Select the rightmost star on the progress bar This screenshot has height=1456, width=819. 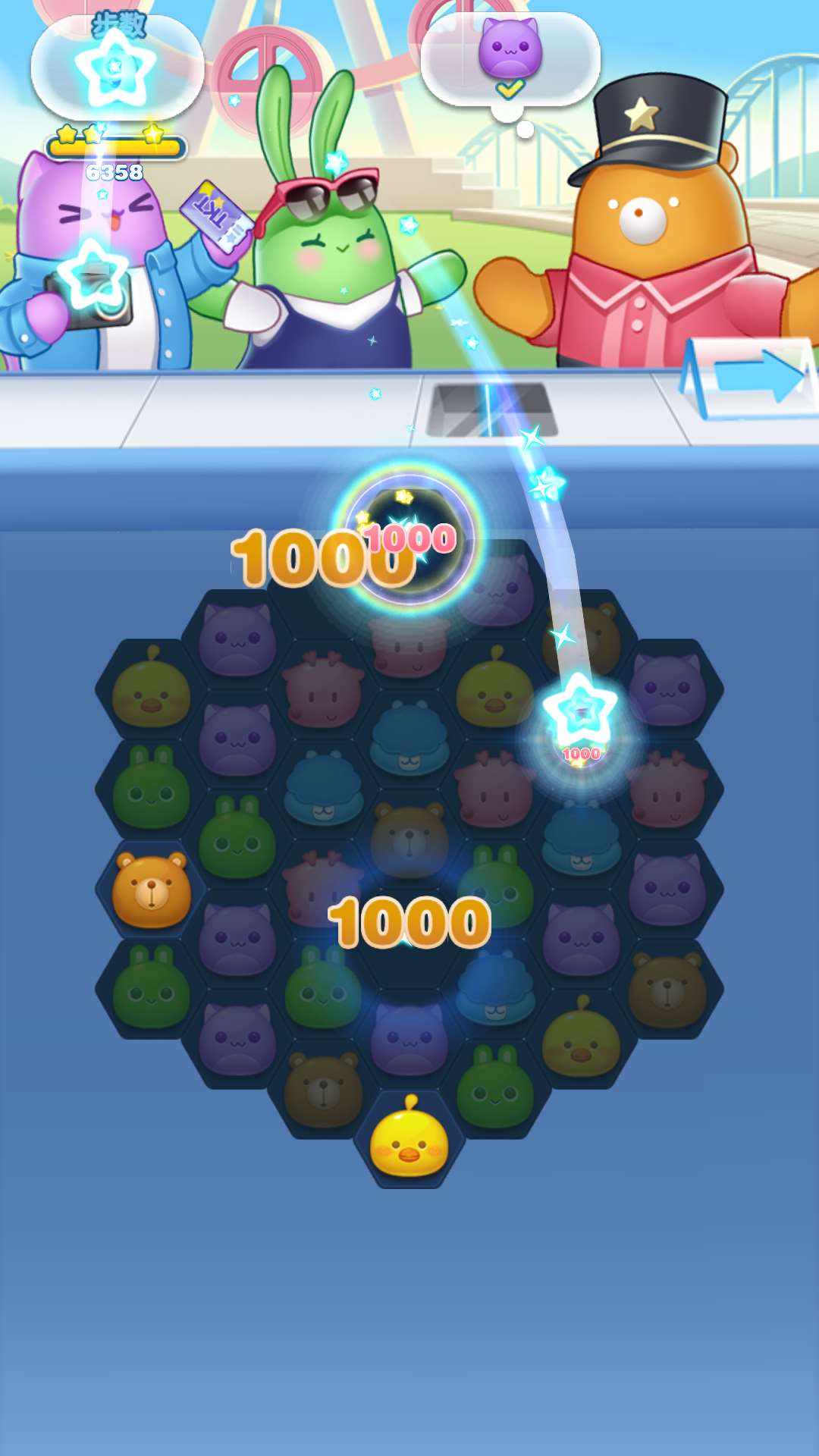tap(154, 133)
